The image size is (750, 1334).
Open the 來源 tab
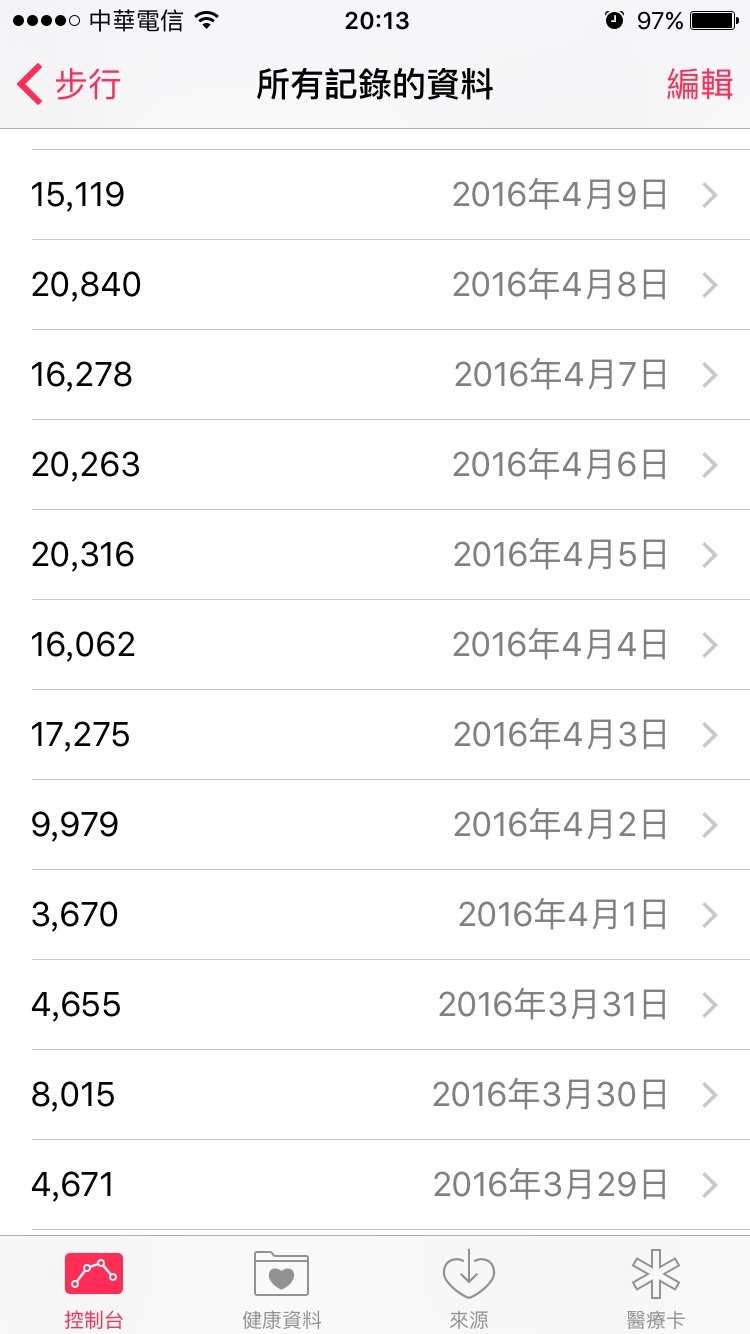pyautogui.click(x=469, y=1288)
